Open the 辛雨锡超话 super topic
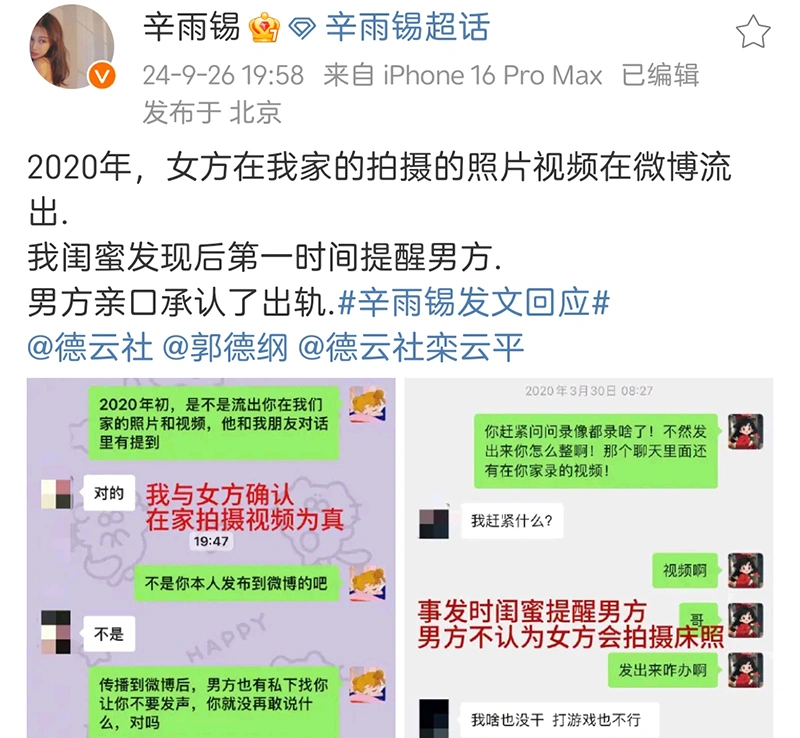This screenshot has height=738, width=800. point(407,28)
